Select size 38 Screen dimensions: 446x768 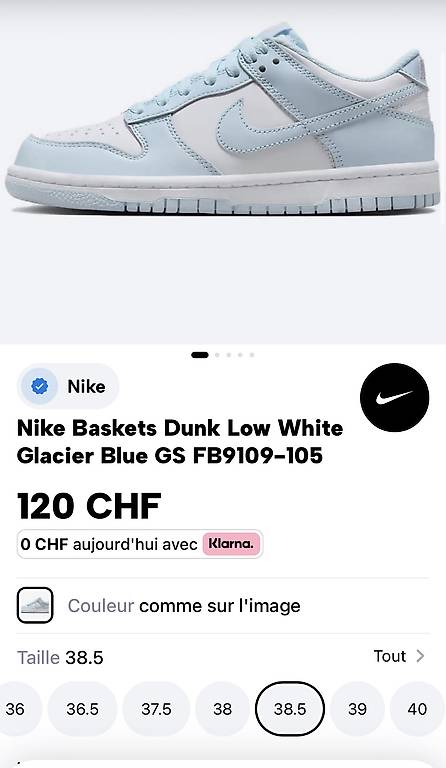(222, 709)
